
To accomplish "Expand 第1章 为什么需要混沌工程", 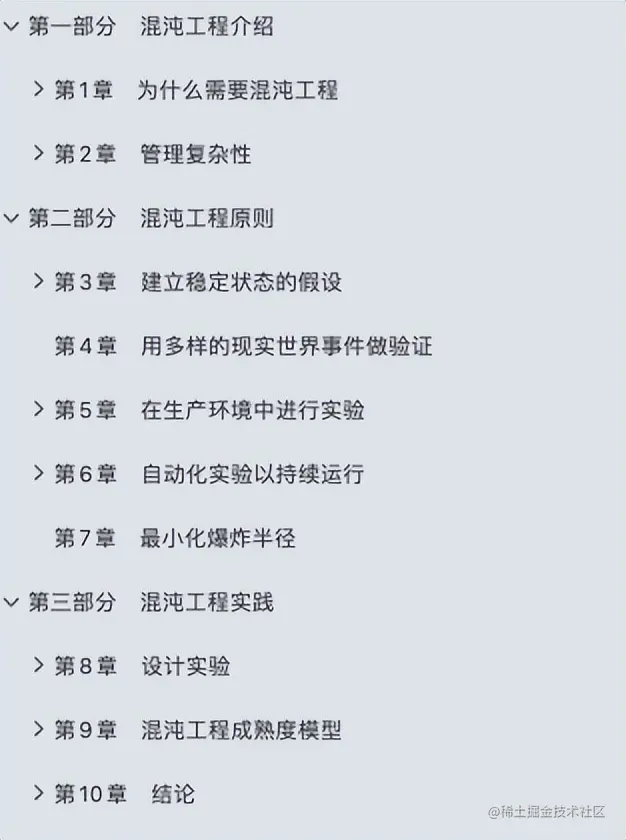I will [x=39, y=90].
